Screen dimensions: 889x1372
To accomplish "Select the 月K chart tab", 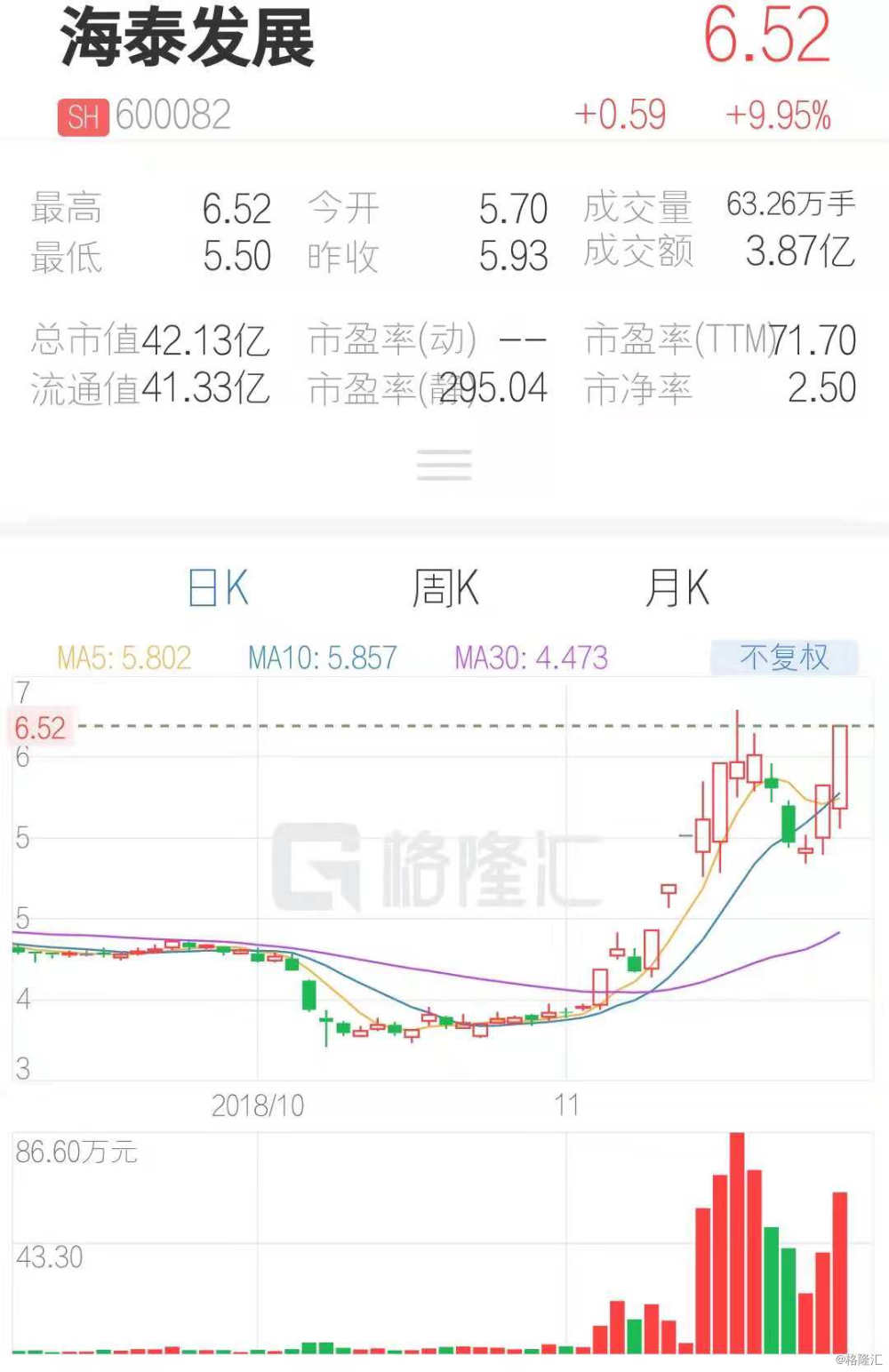I will point(677,588).
